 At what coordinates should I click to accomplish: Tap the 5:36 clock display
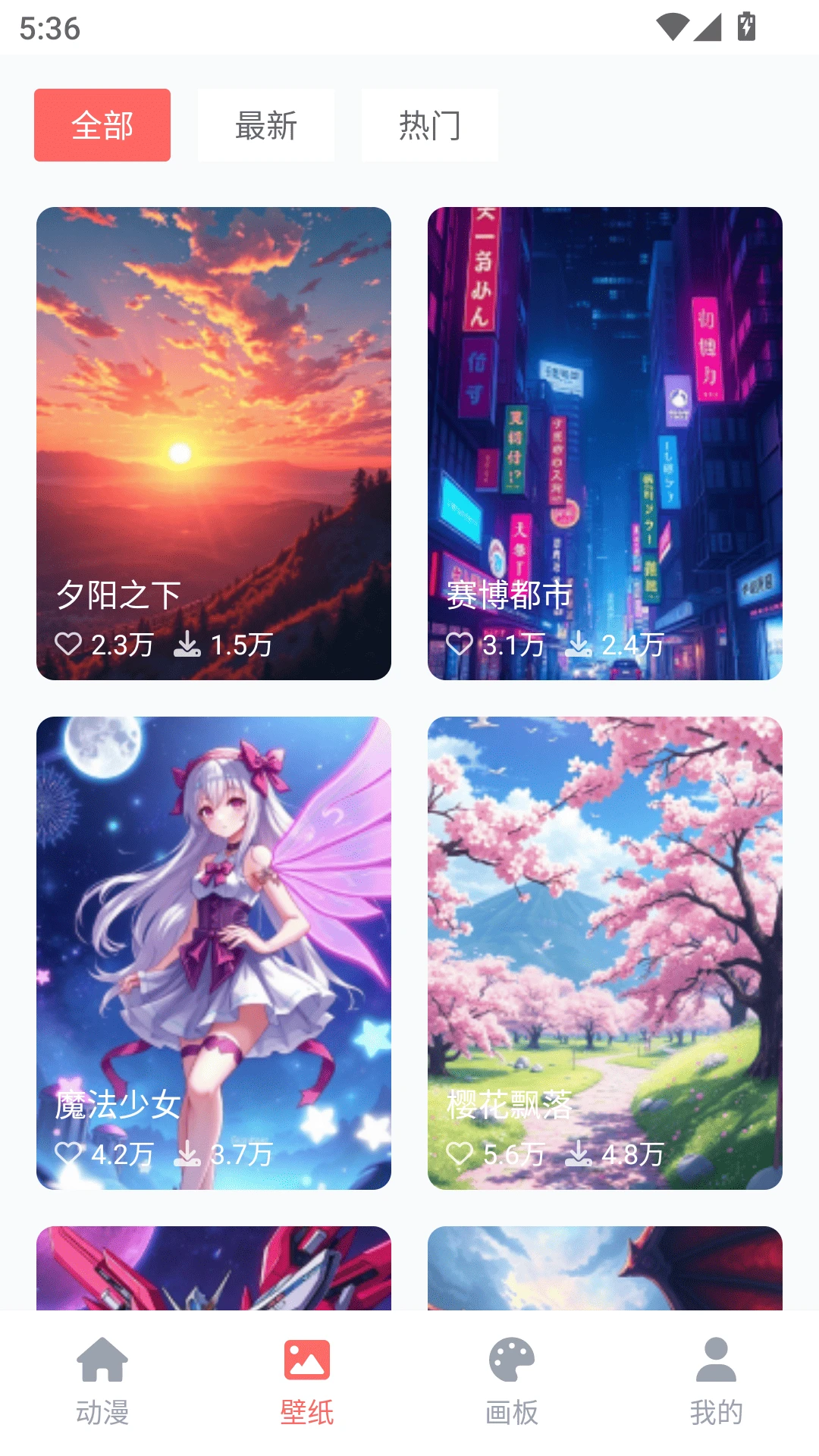[47, 30]
